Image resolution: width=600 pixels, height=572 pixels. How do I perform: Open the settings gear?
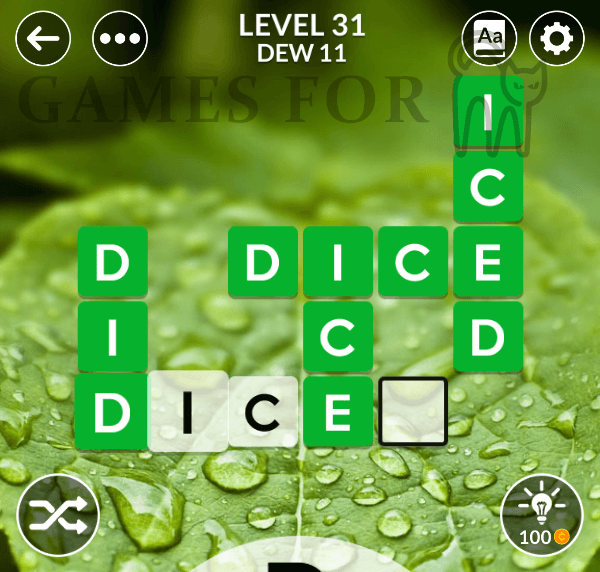pyautogui.click(x=556, y=39)
